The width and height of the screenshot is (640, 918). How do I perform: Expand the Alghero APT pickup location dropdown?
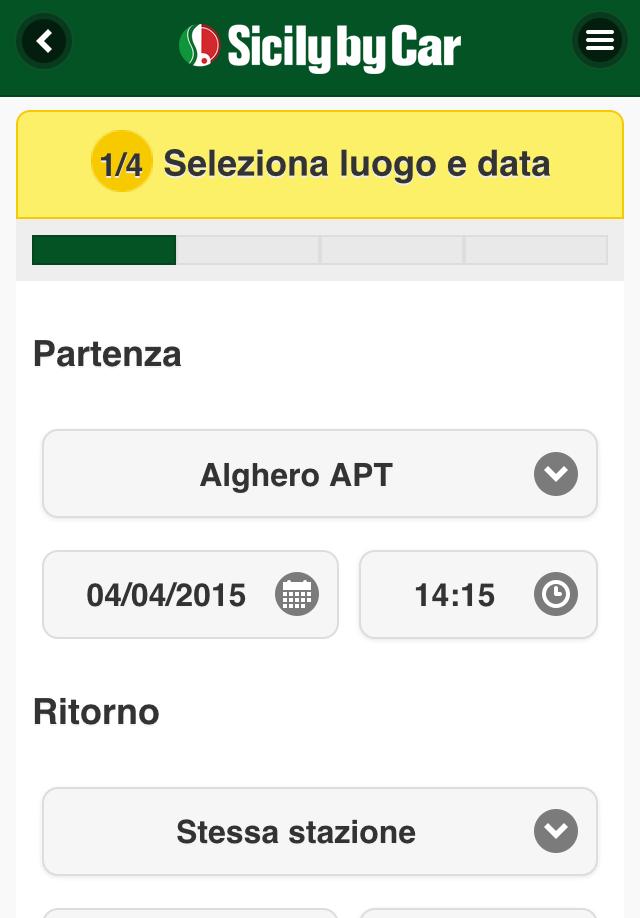(320, 474)
